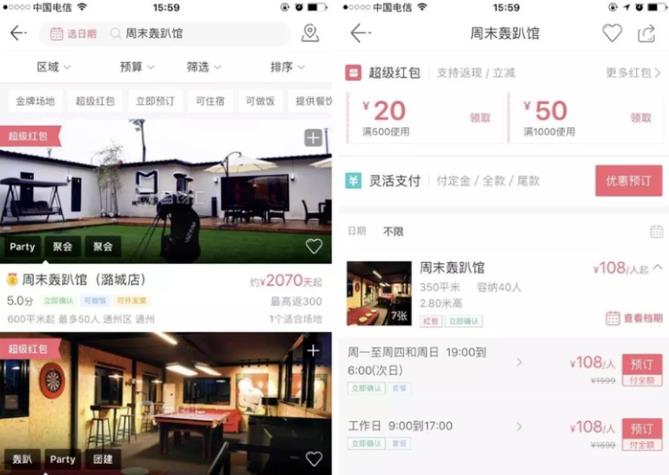Open the 筛选 filter dropdown
Viewport: 669px width, 475px height.
point(203,67)
